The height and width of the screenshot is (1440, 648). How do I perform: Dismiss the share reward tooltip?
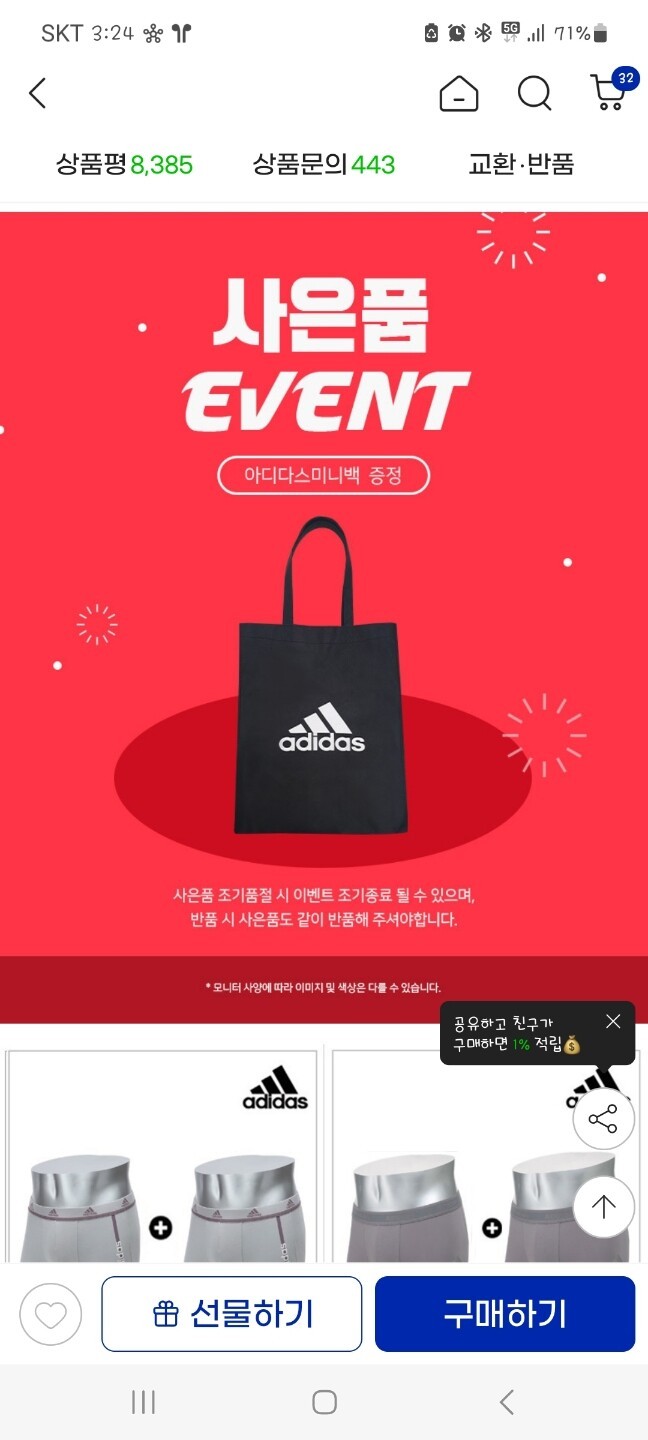(613, 1021)
